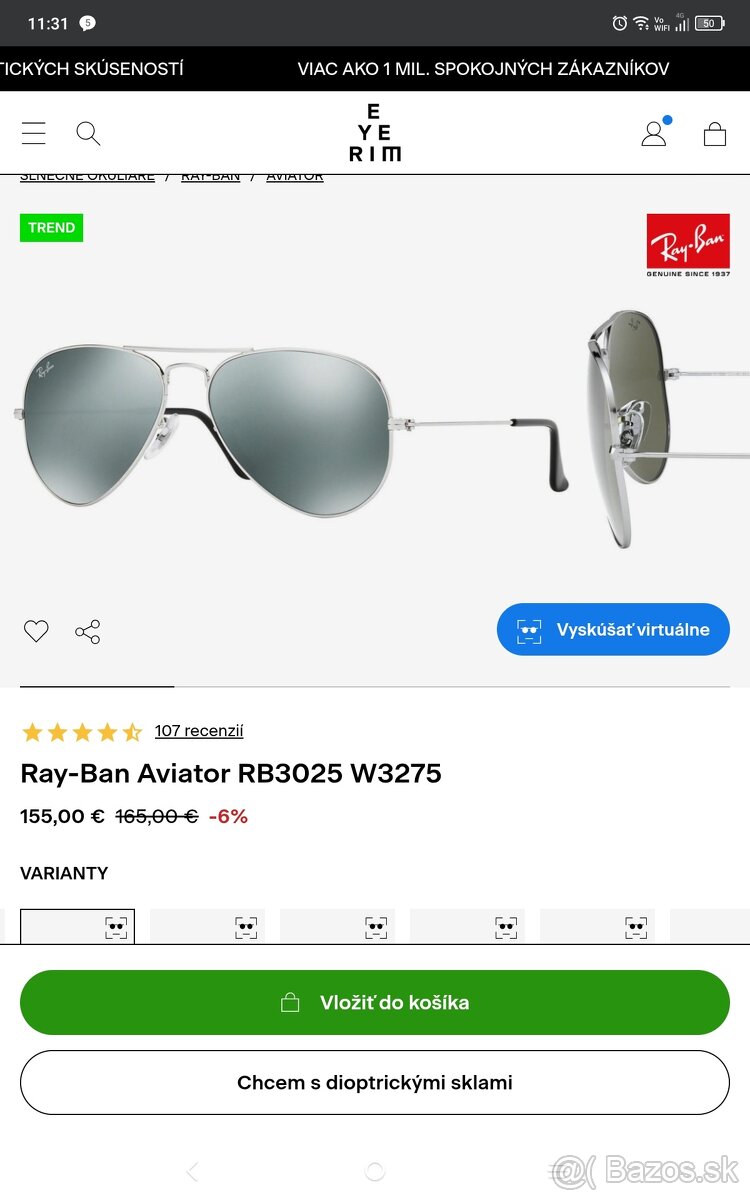
Task: Click the share icon below the sunglasses
Action: point(88,631)
